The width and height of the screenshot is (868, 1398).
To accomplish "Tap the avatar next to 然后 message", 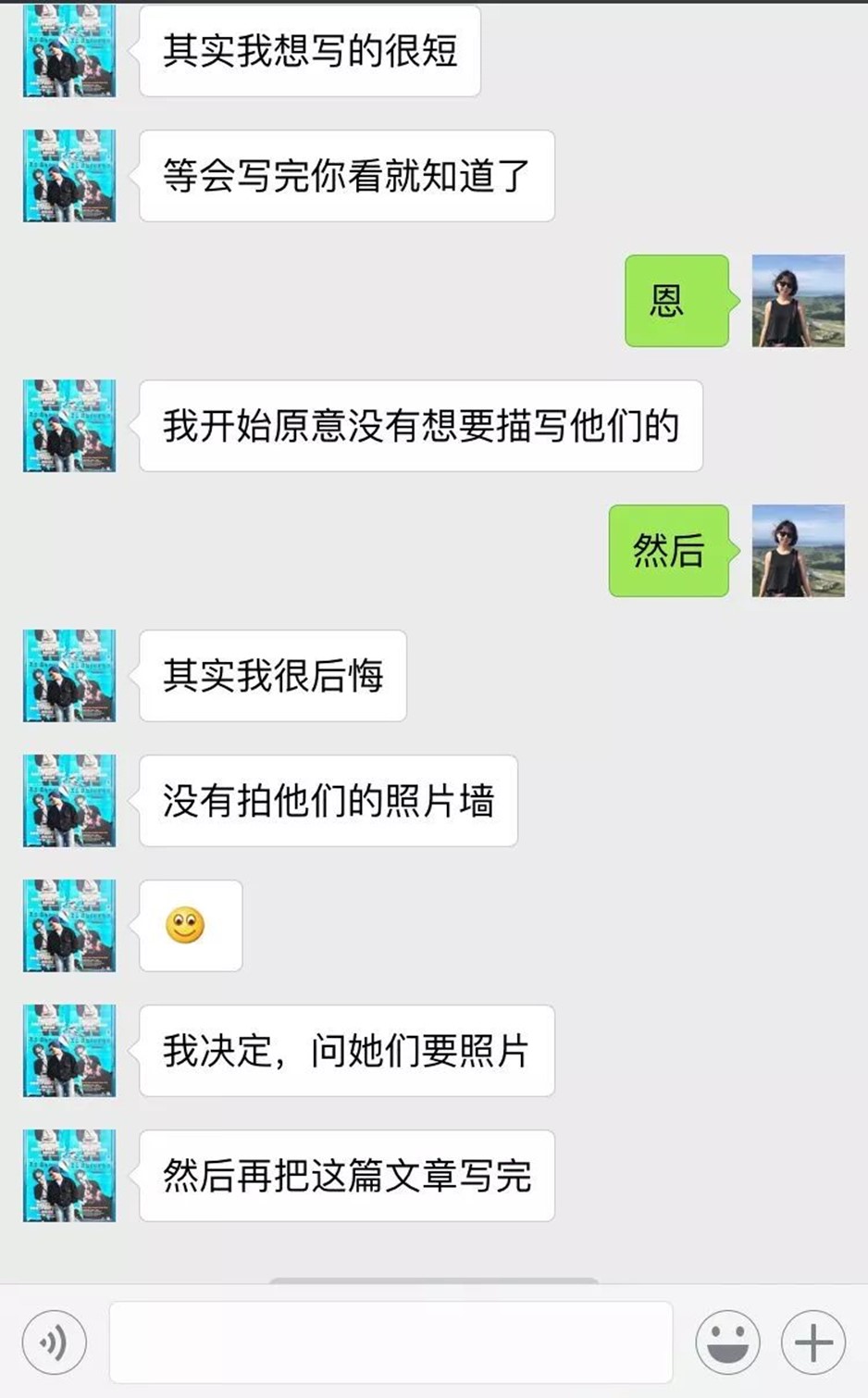I will [798, 551].
